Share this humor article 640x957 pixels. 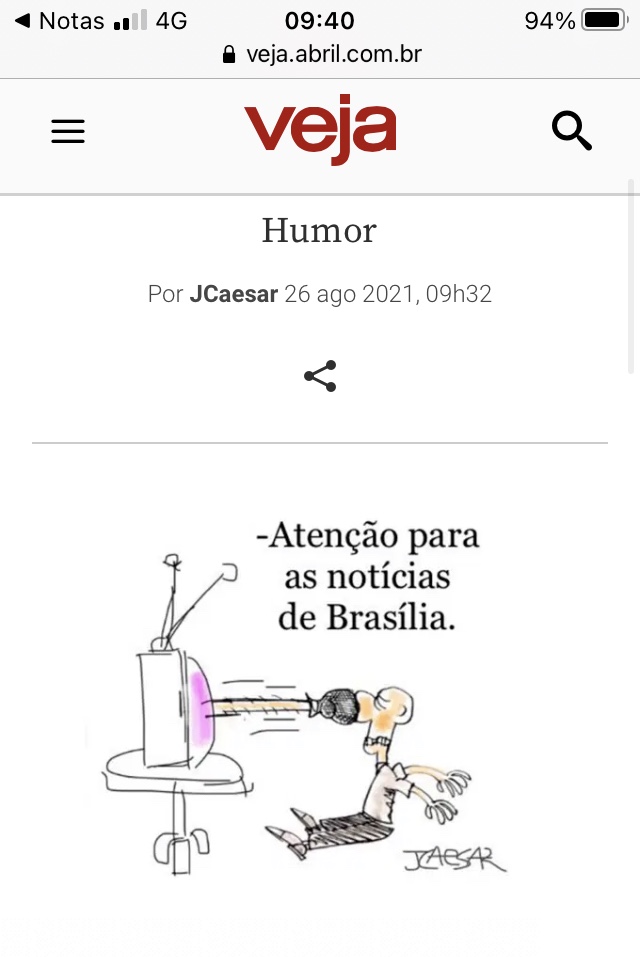(320, 376)
